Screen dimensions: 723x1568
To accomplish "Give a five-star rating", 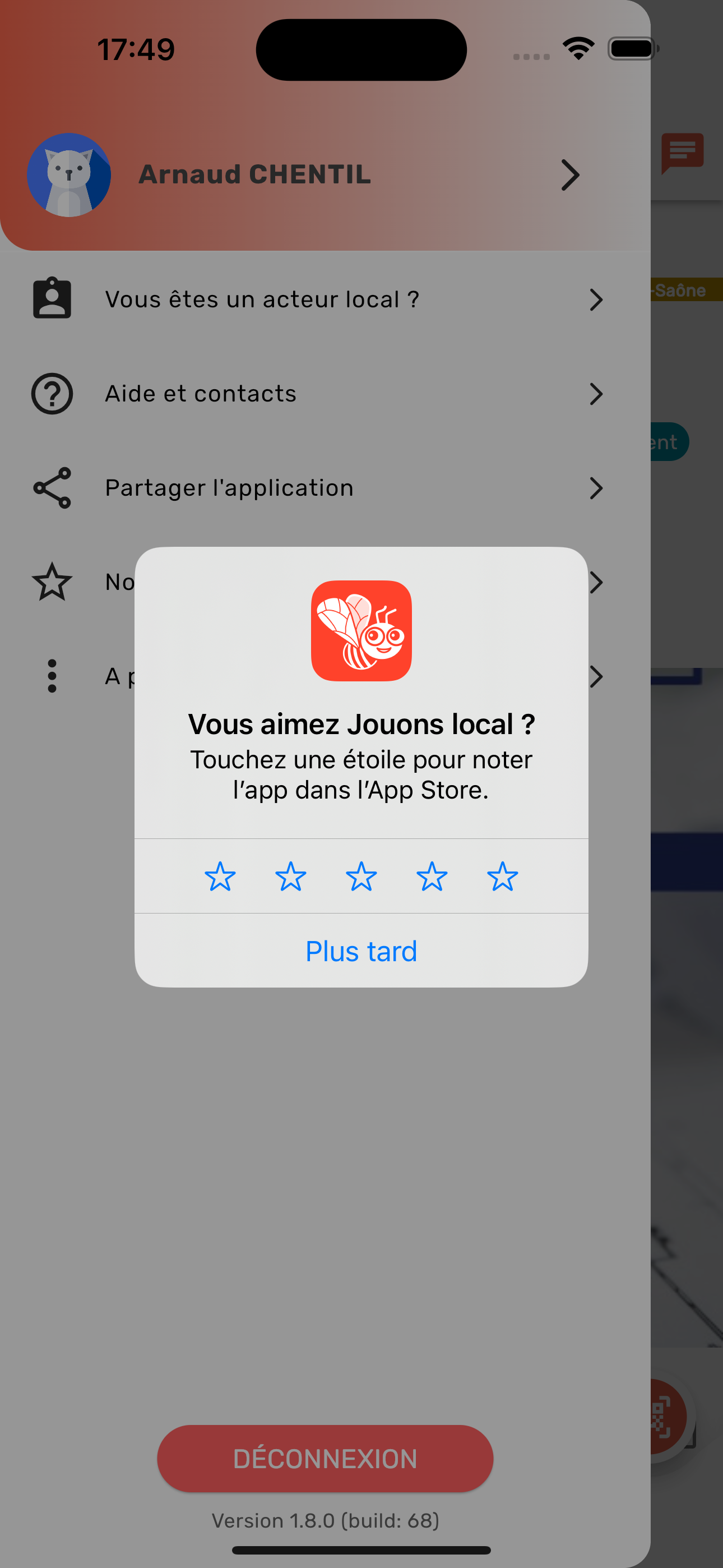I will pyautogui.click(x=502, y=876).
